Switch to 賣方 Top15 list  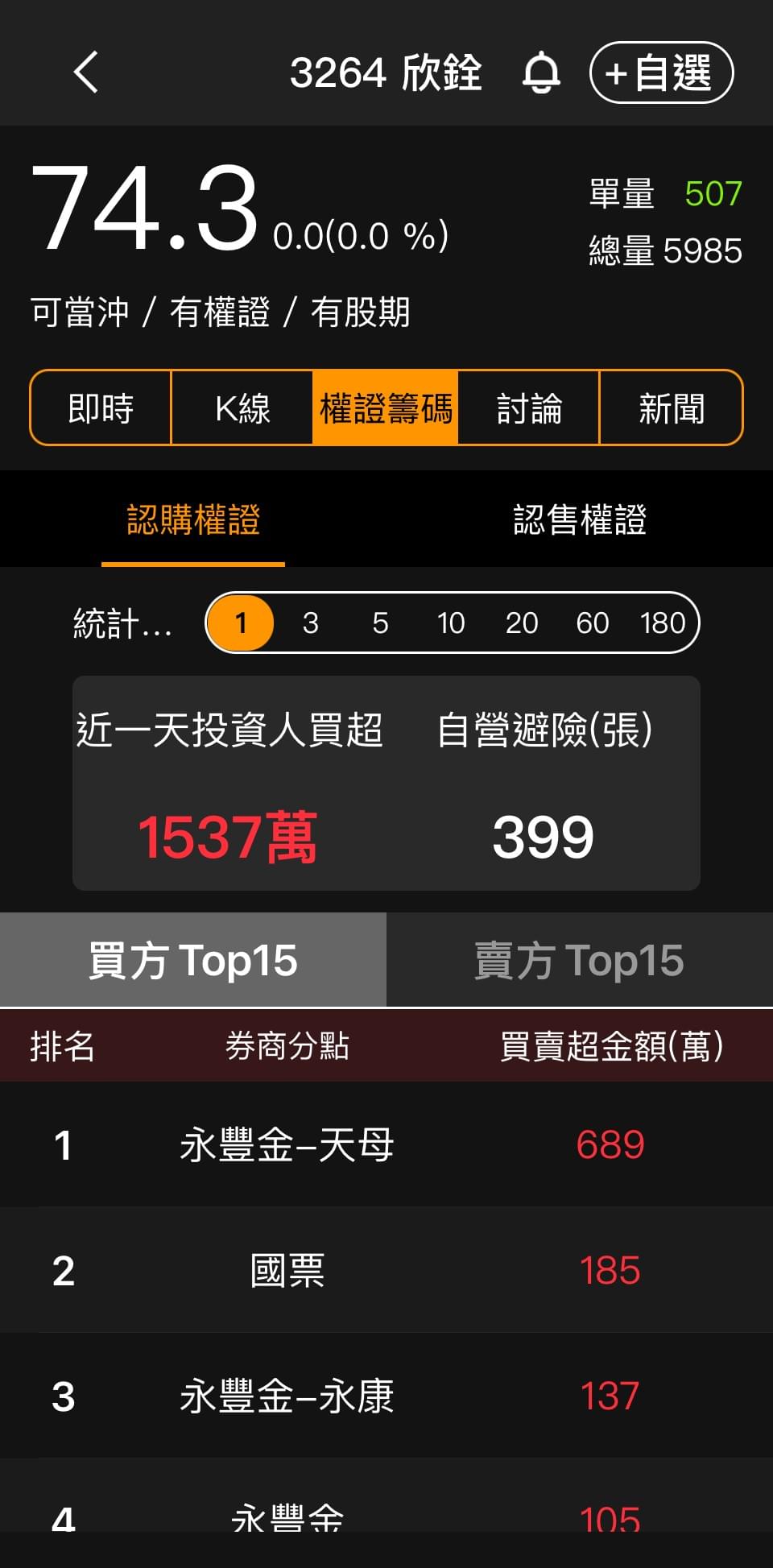(580, 960)
